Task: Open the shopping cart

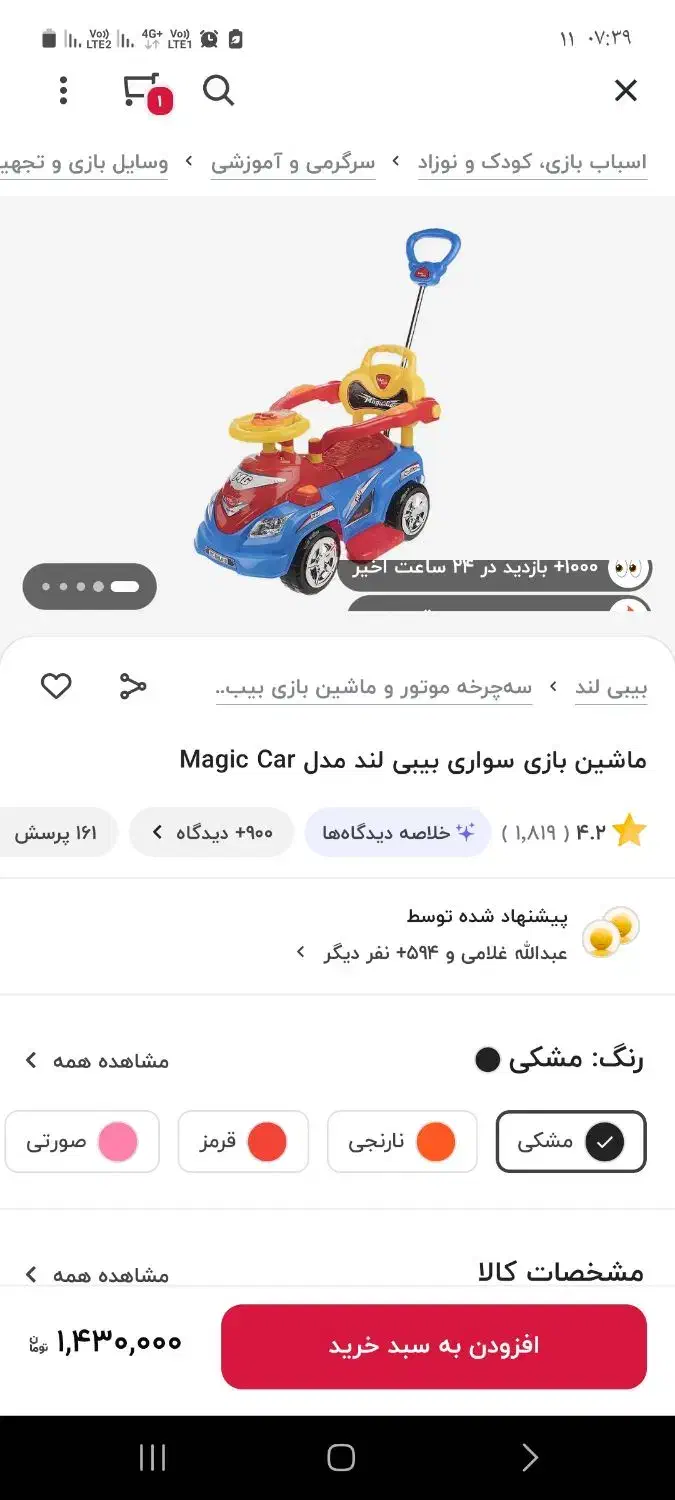Action: click(x=143, y=91)
